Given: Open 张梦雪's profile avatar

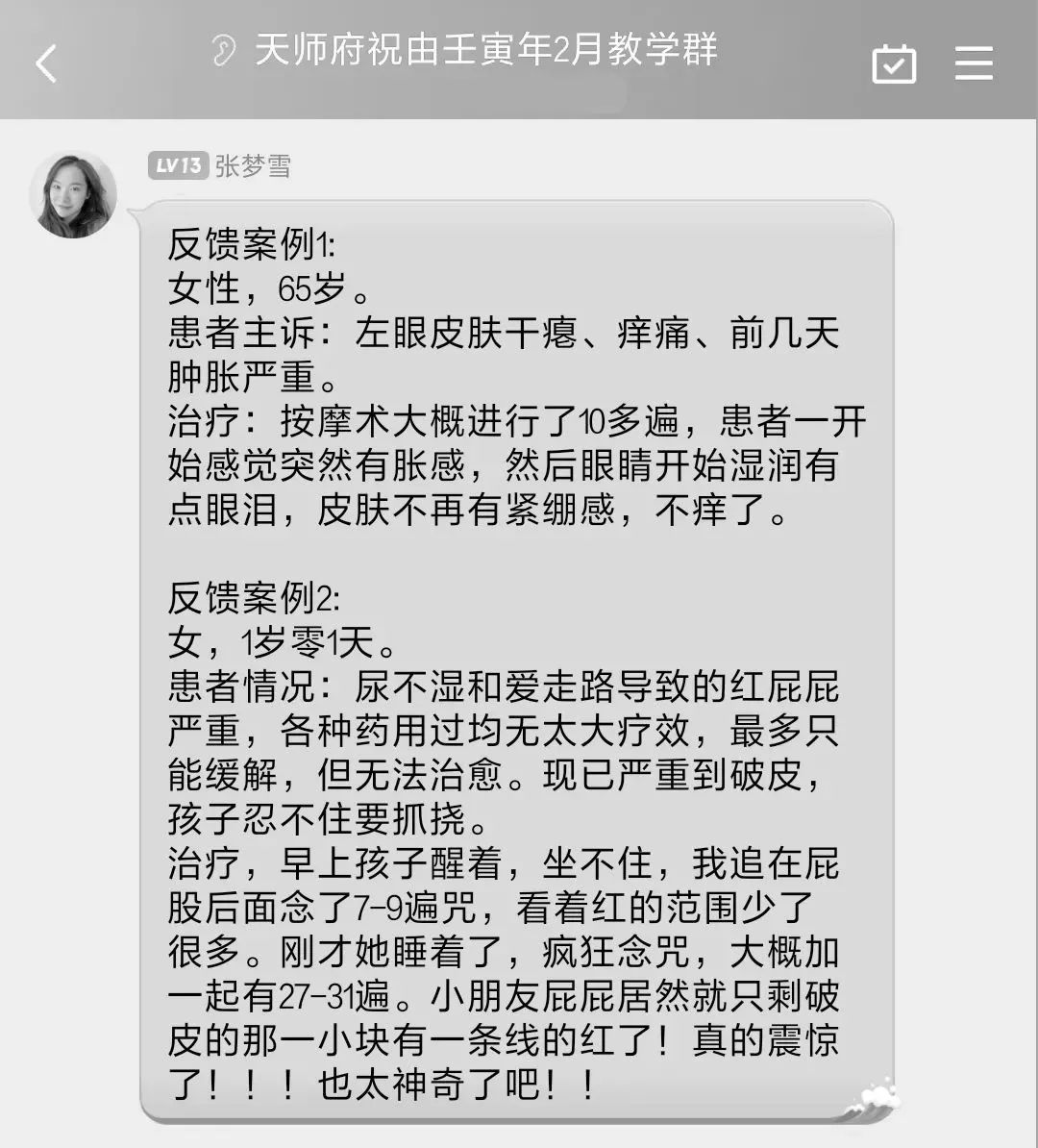Looking at the screenshot, I should [74, 195].
